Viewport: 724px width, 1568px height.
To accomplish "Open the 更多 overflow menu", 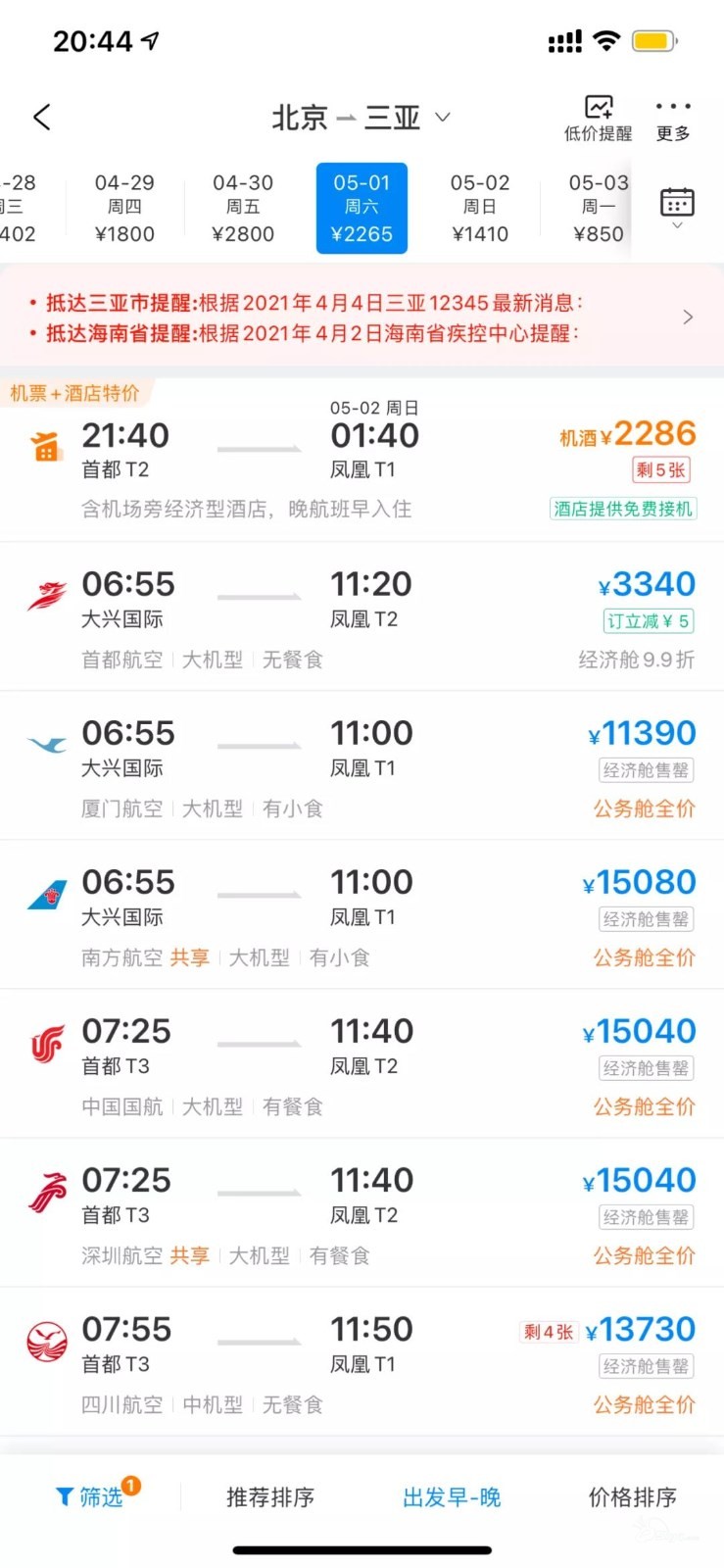I will pos(673,119).
